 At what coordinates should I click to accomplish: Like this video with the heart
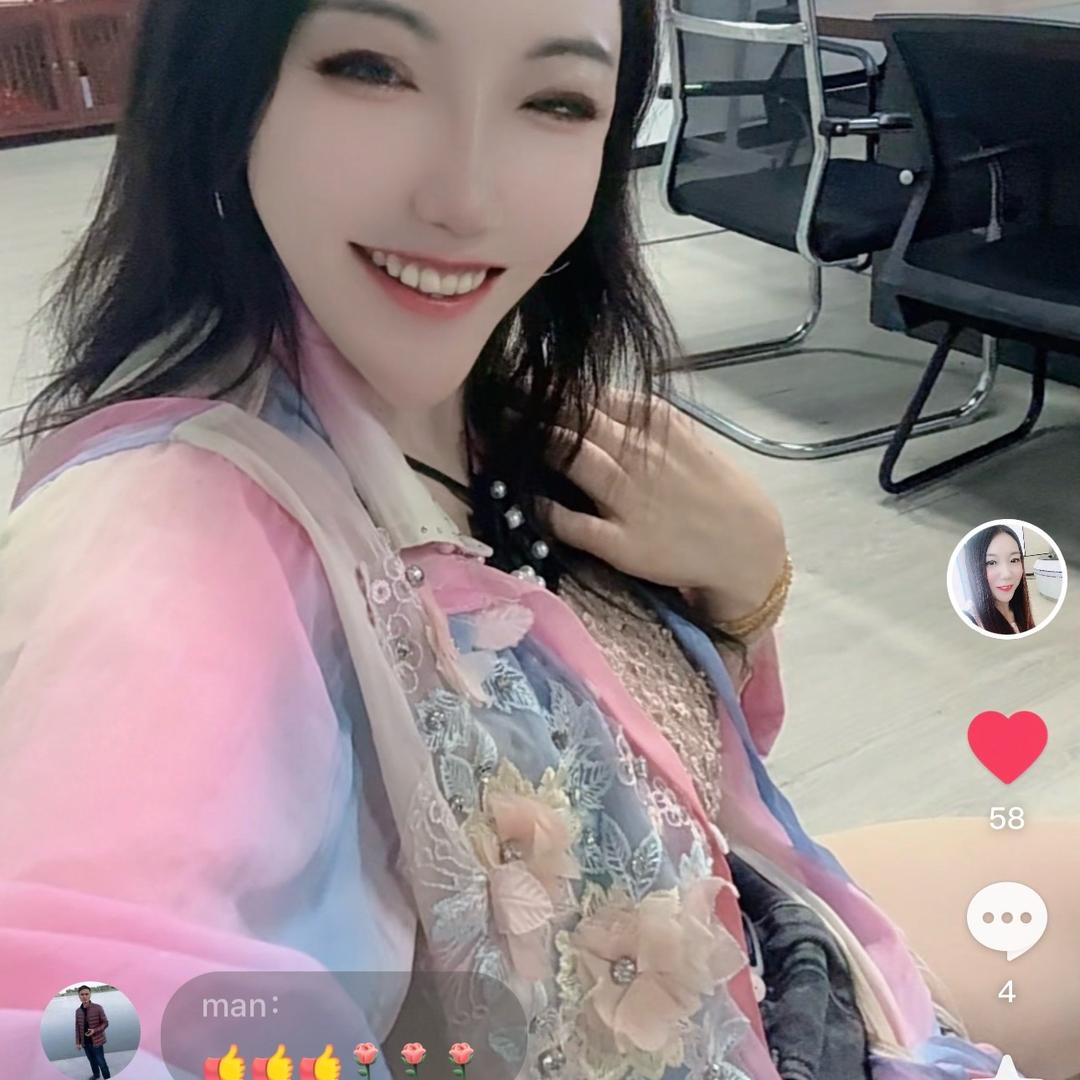click(x=1007, y=746)
